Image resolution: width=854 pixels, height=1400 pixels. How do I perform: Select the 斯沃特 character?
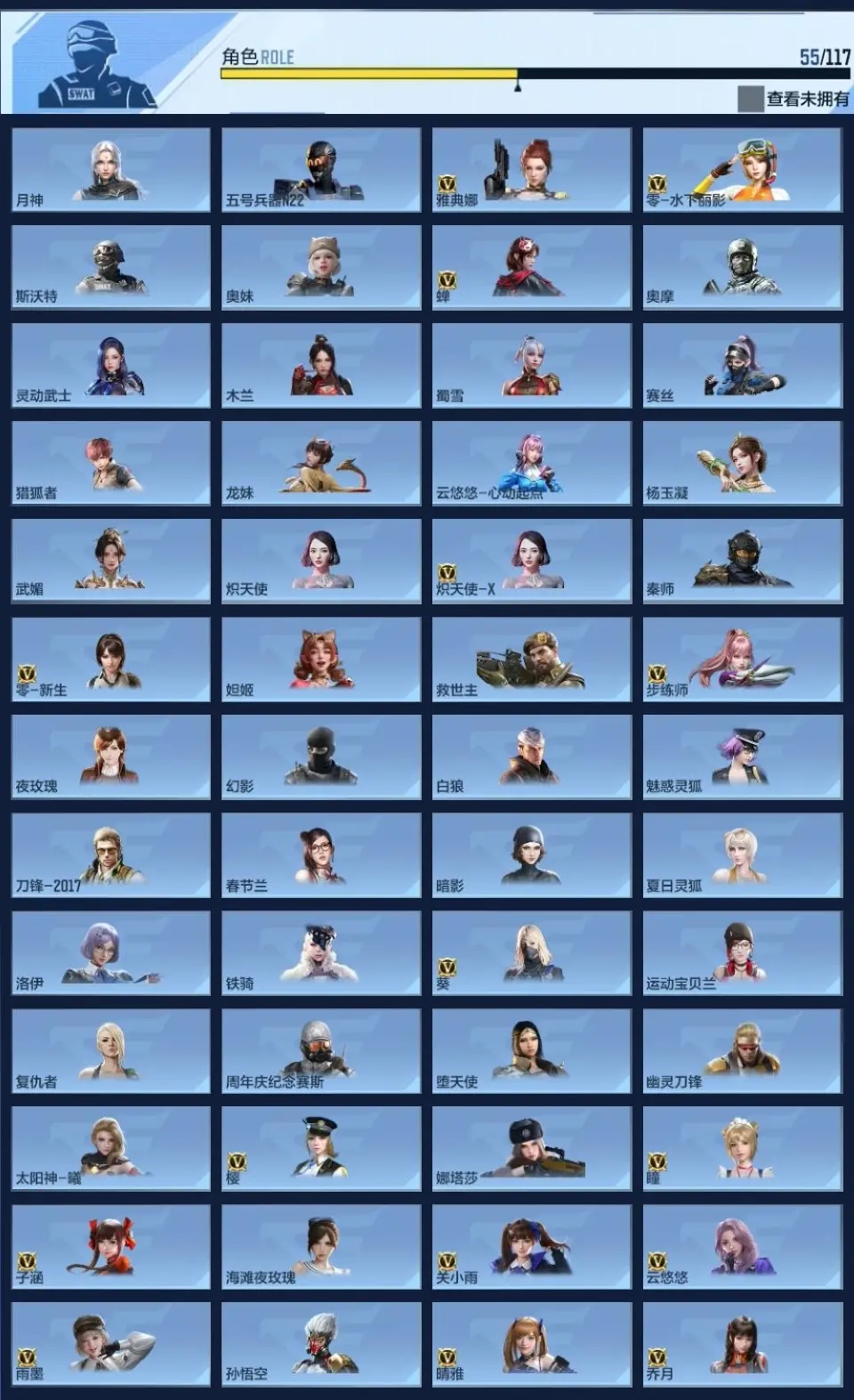click(111, 267)
